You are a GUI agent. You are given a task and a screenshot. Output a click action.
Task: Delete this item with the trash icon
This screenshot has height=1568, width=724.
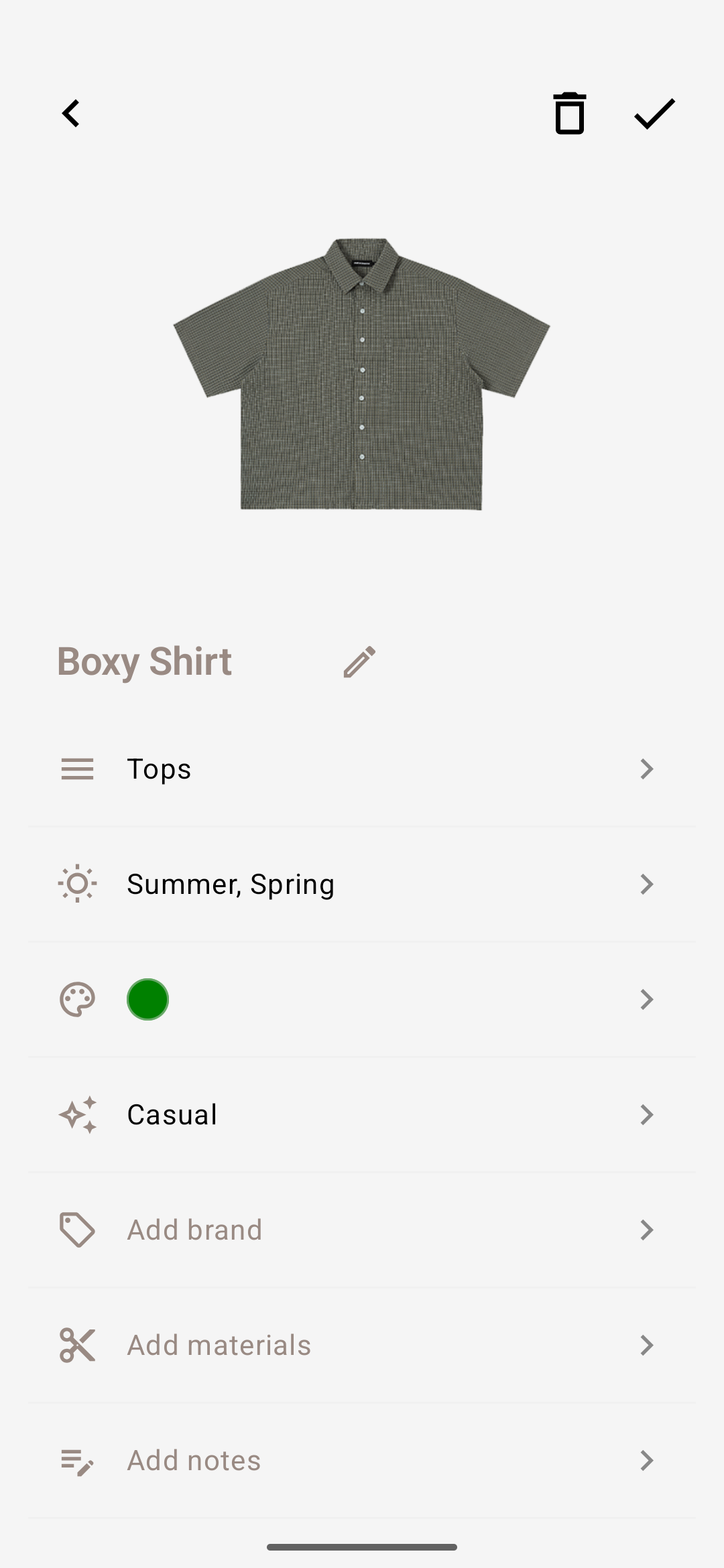(x=569, y=113)
